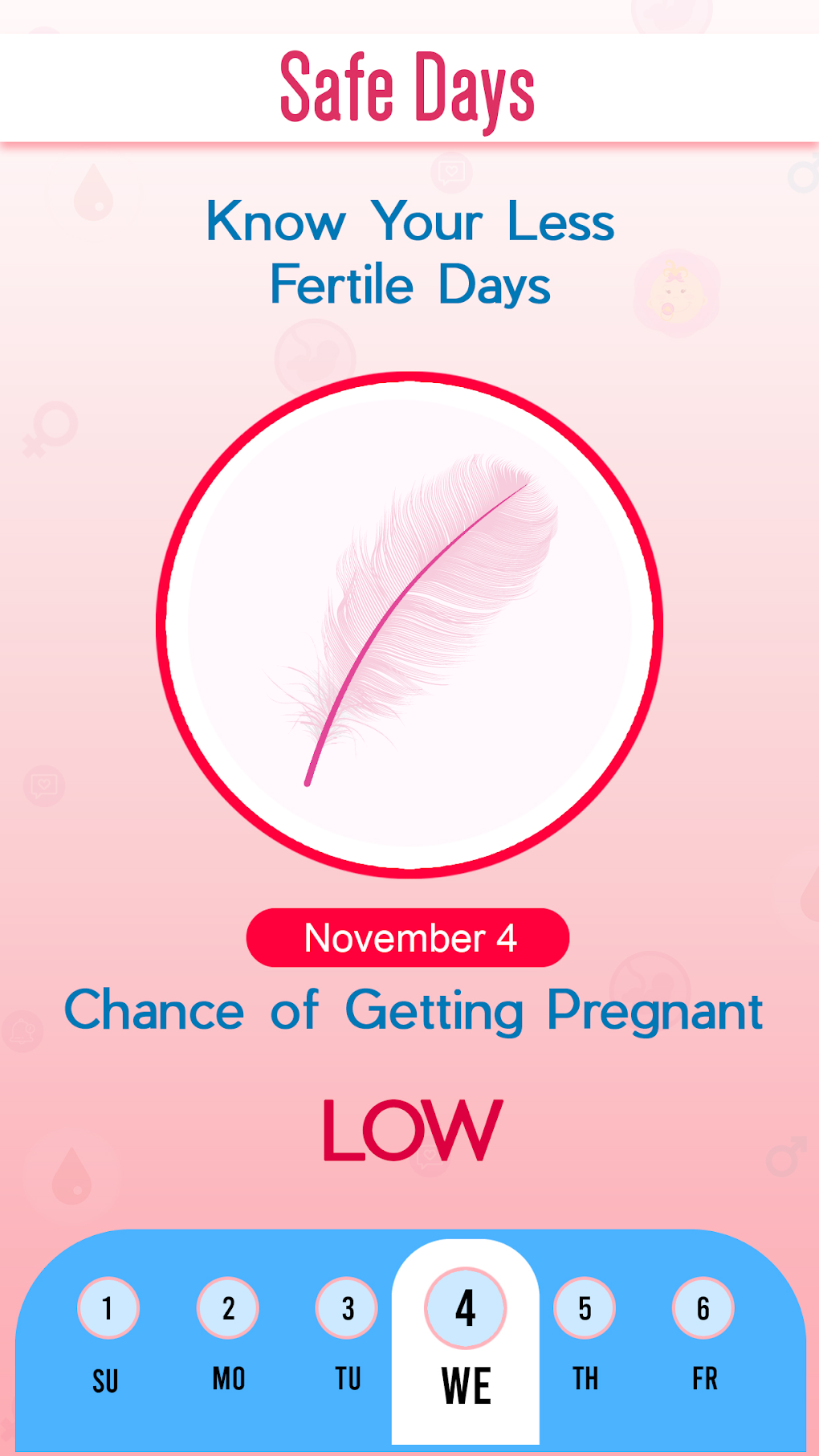Activate day 6 Friday circle

coord(703,1307)
